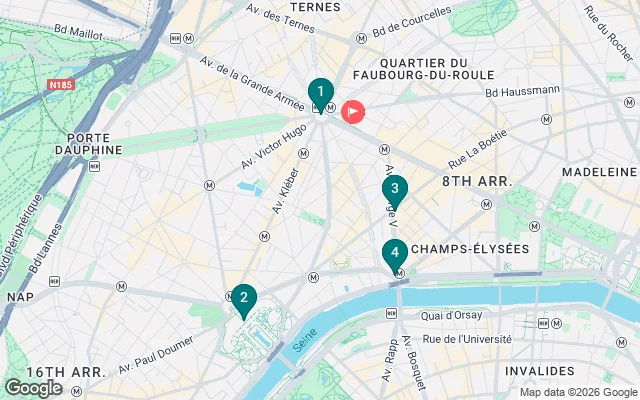Open the Google logo link

coord(34,388)
